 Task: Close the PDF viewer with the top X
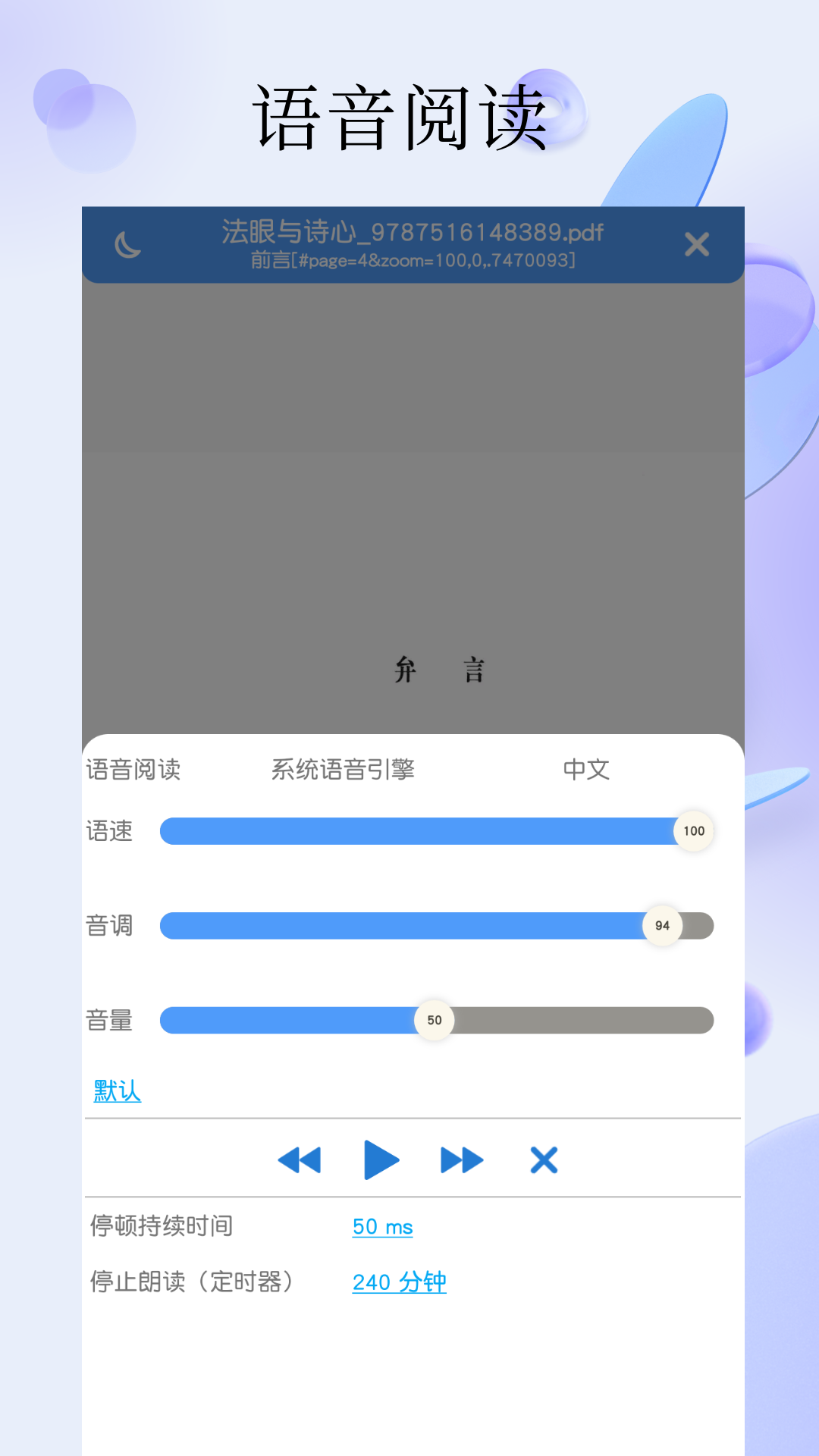(697, 245)
